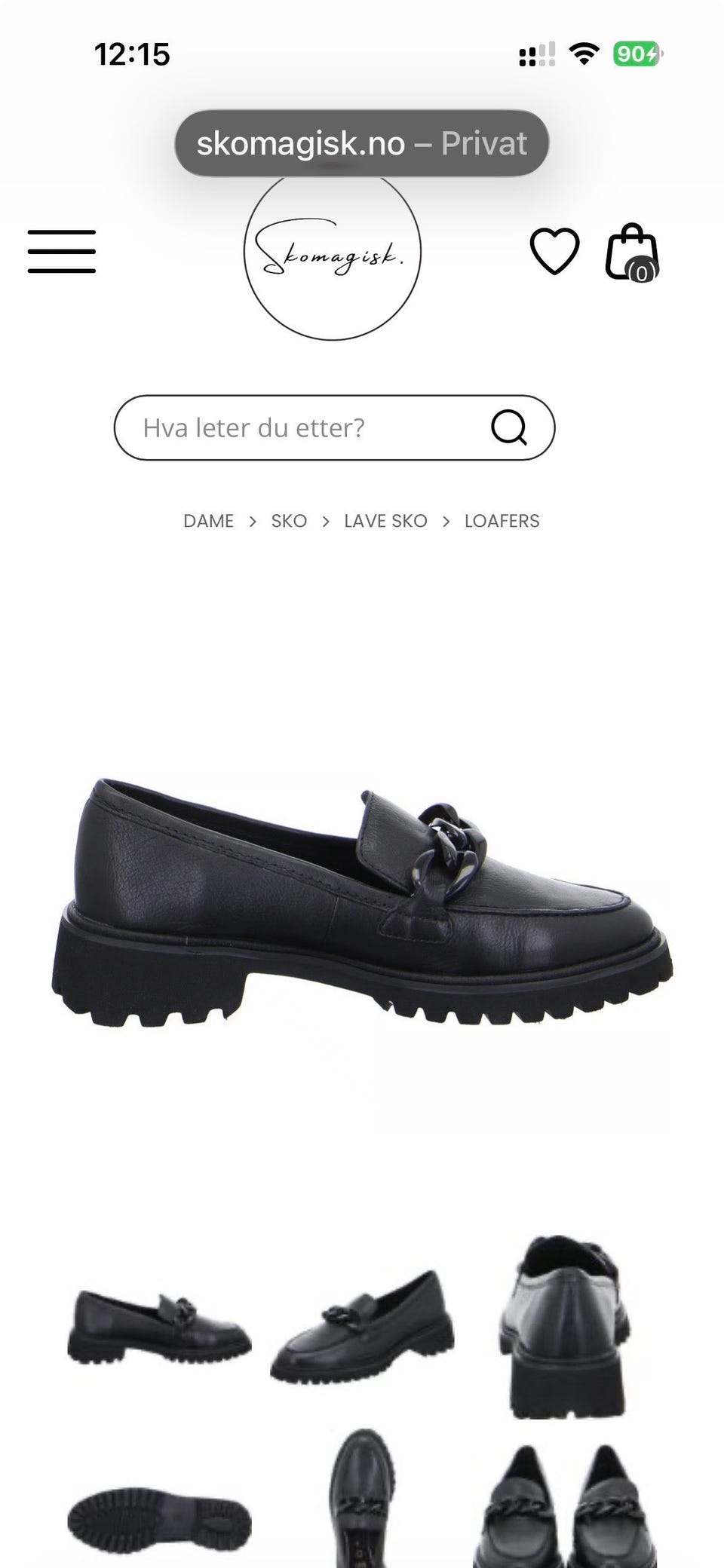The height and width of the screenshot is (1568, 724).
Task: Open the LOAFERS breadcrumb category
Action: click(502, 521)
